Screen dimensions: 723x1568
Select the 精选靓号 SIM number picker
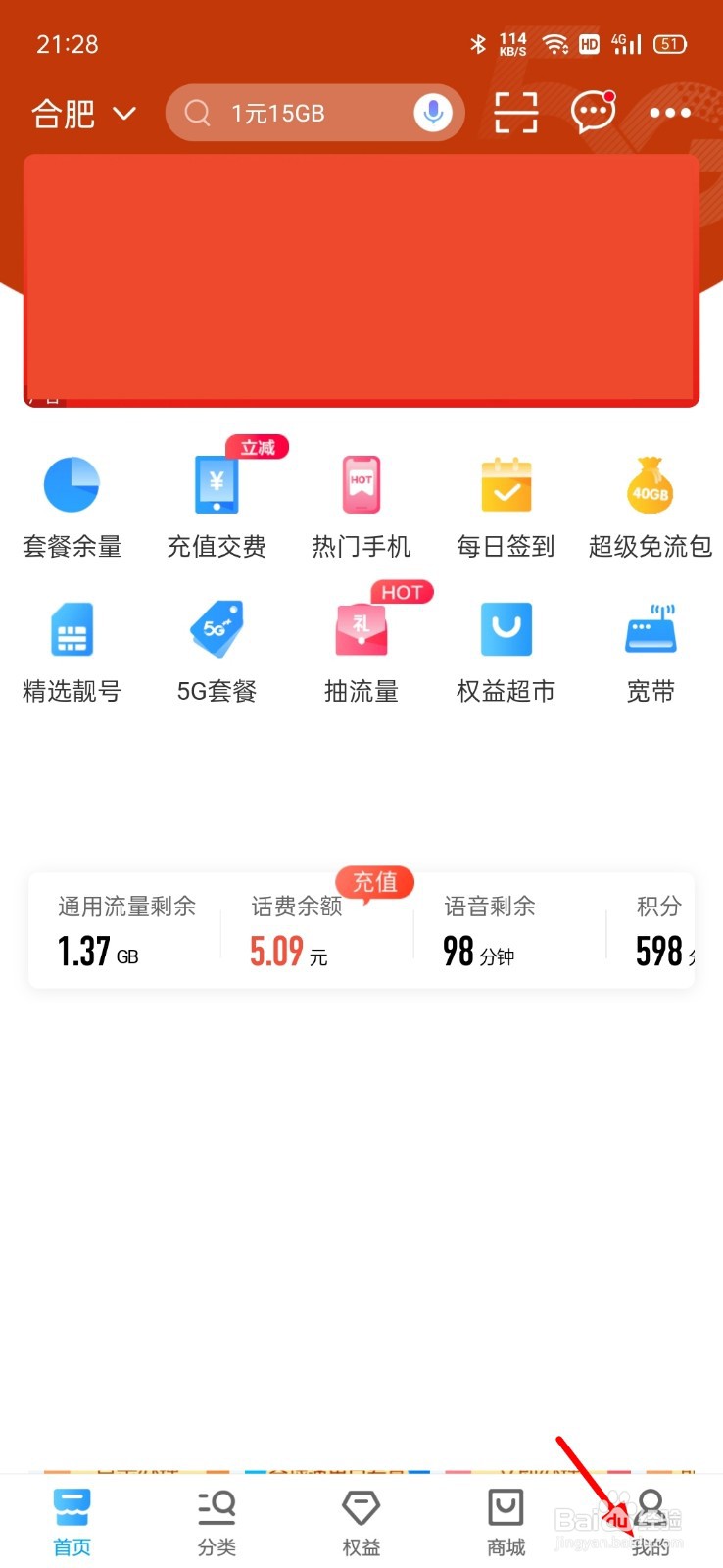[x=72, y=647]
